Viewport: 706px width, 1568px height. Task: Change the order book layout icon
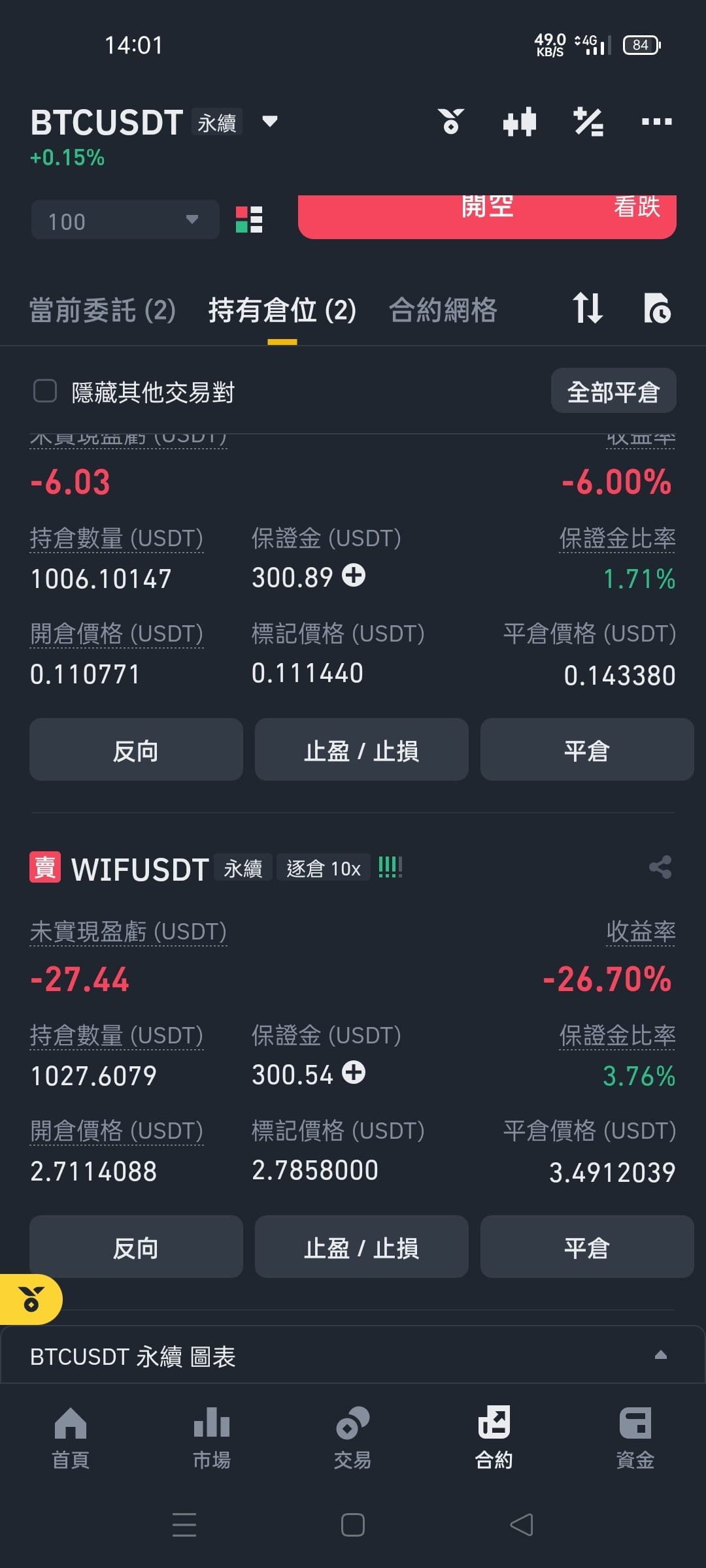tap(249, 220)
